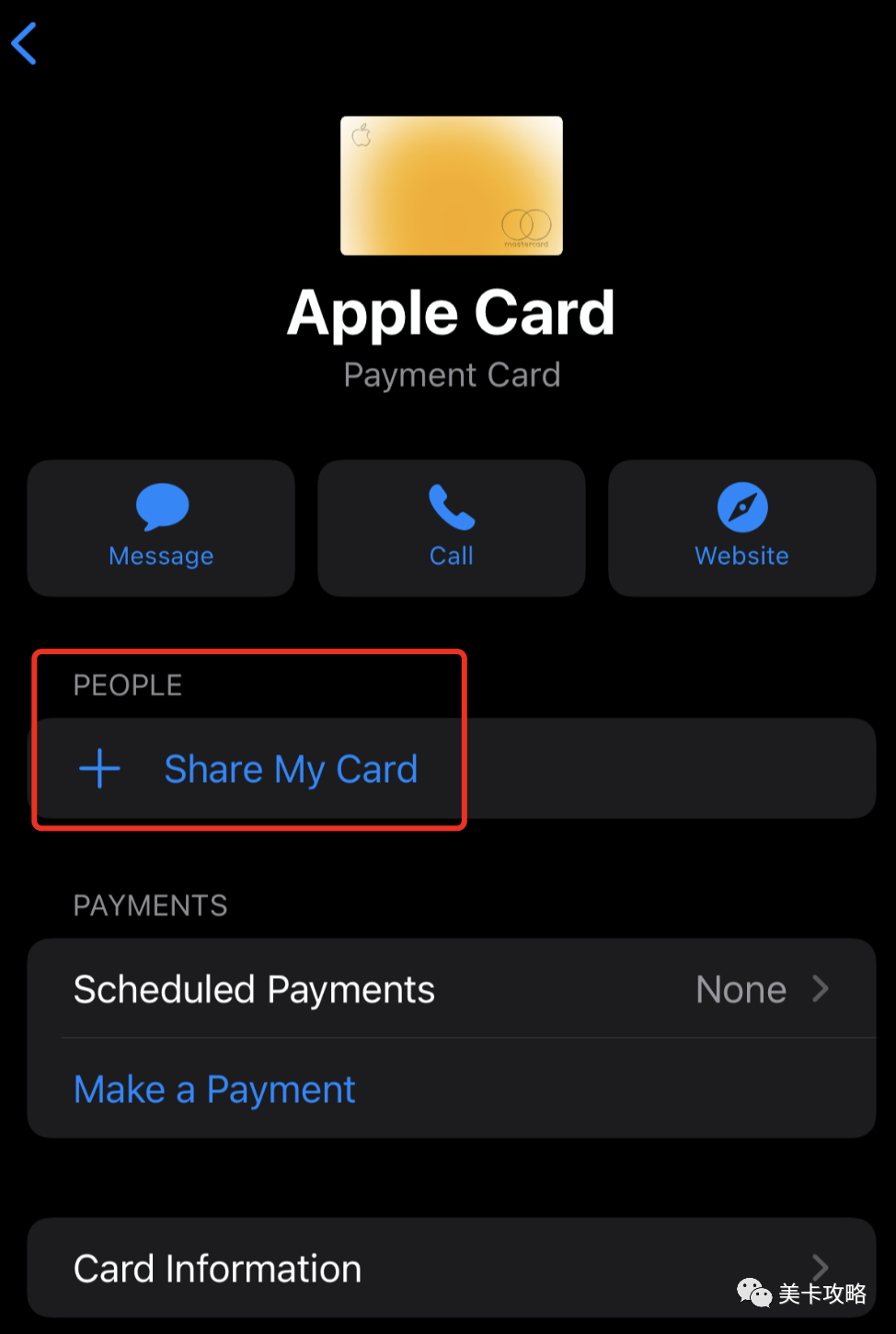The height and width of the screenshot is (1334, 896).
Task: Tap Make a Payment
Action: click(214, 1089)
